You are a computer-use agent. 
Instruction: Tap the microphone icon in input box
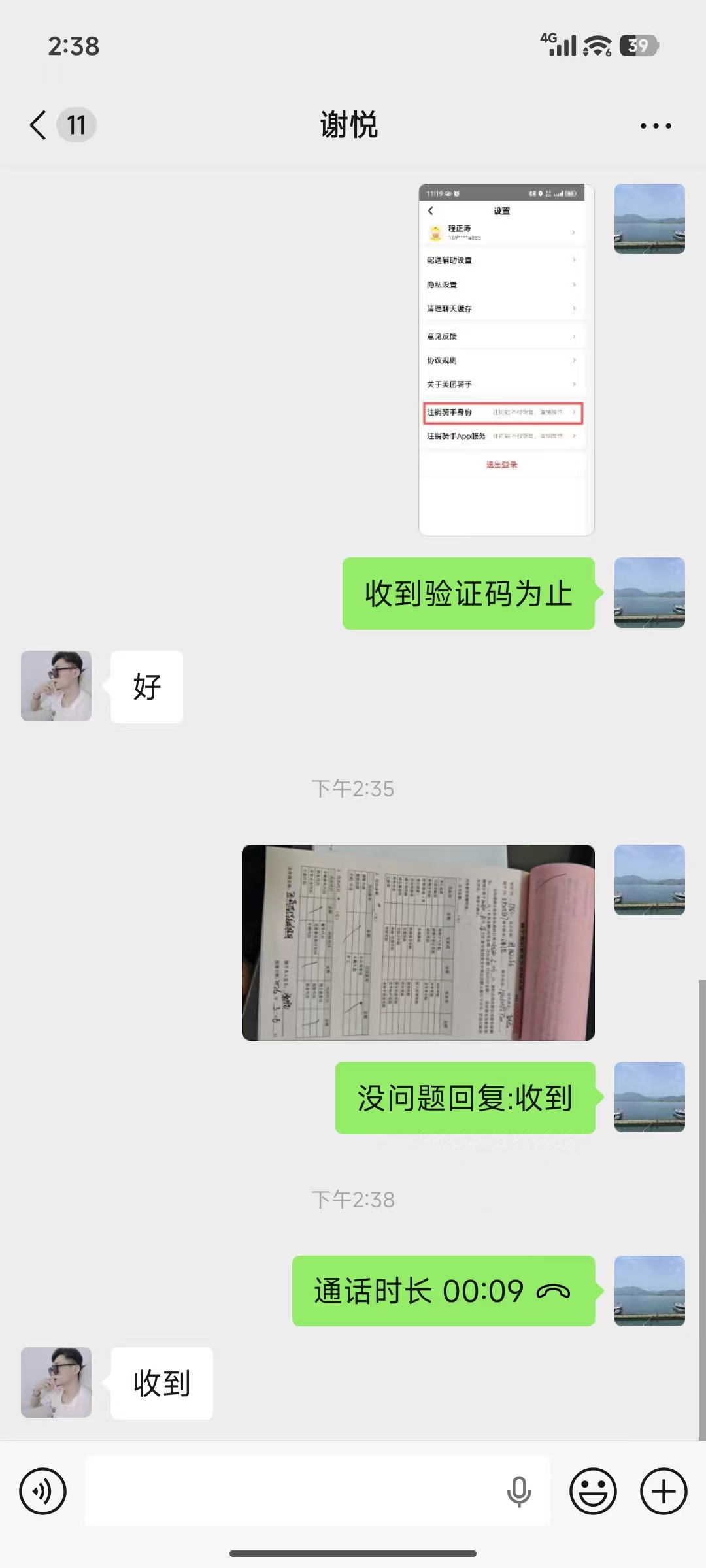point(519,1491)
